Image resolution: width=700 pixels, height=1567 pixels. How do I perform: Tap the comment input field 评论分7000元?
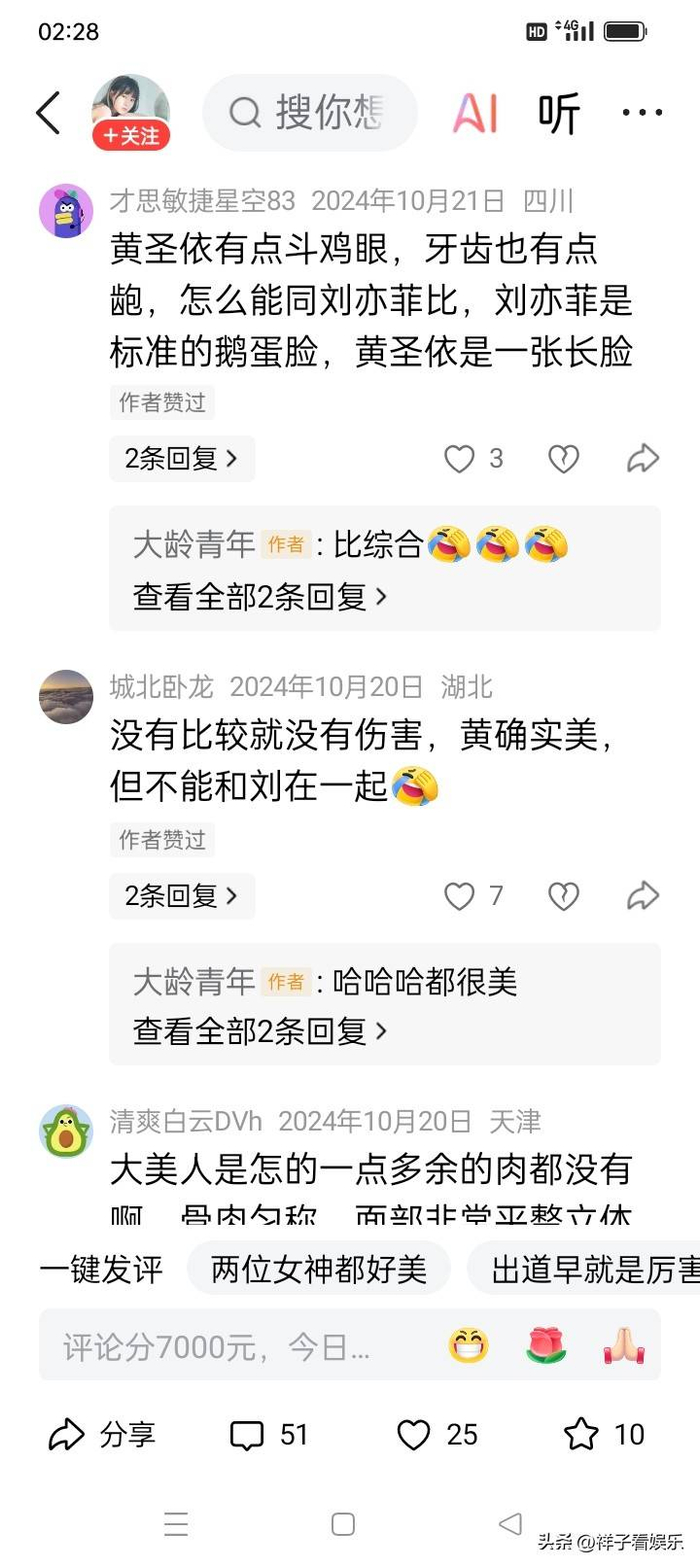tap(230, 1346)
